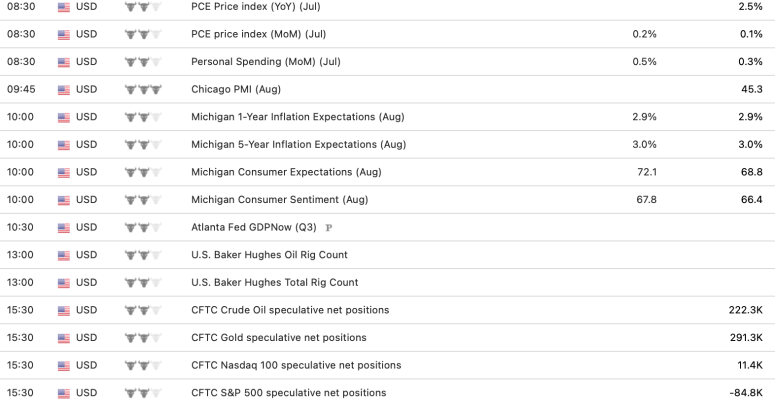Select Michigan 1-Year Inflation Expectations
775x409 pixels.
point(298,117)
